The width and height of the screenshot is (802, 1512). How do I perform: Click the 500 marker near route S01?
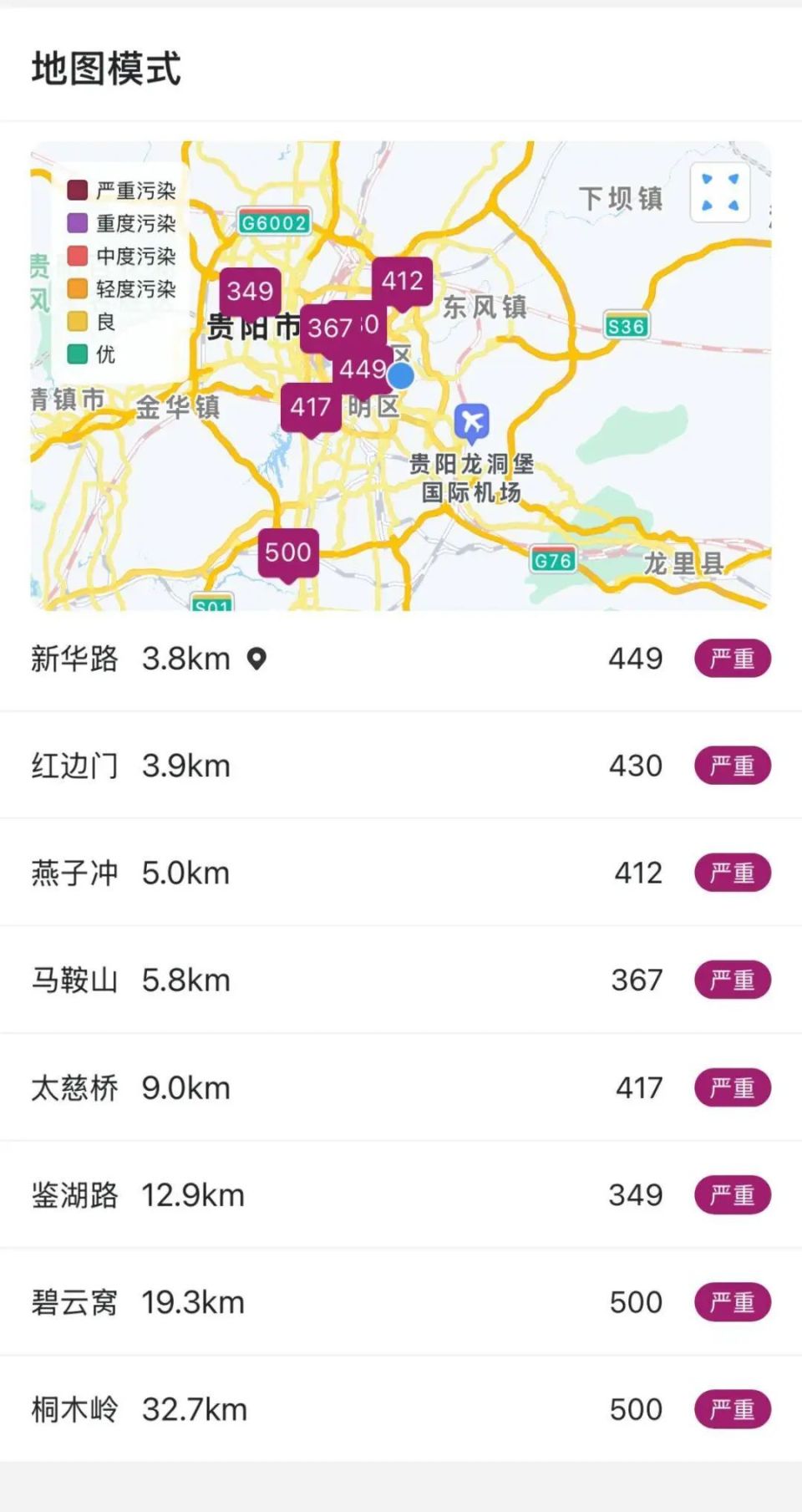click(x=287, y=551)
